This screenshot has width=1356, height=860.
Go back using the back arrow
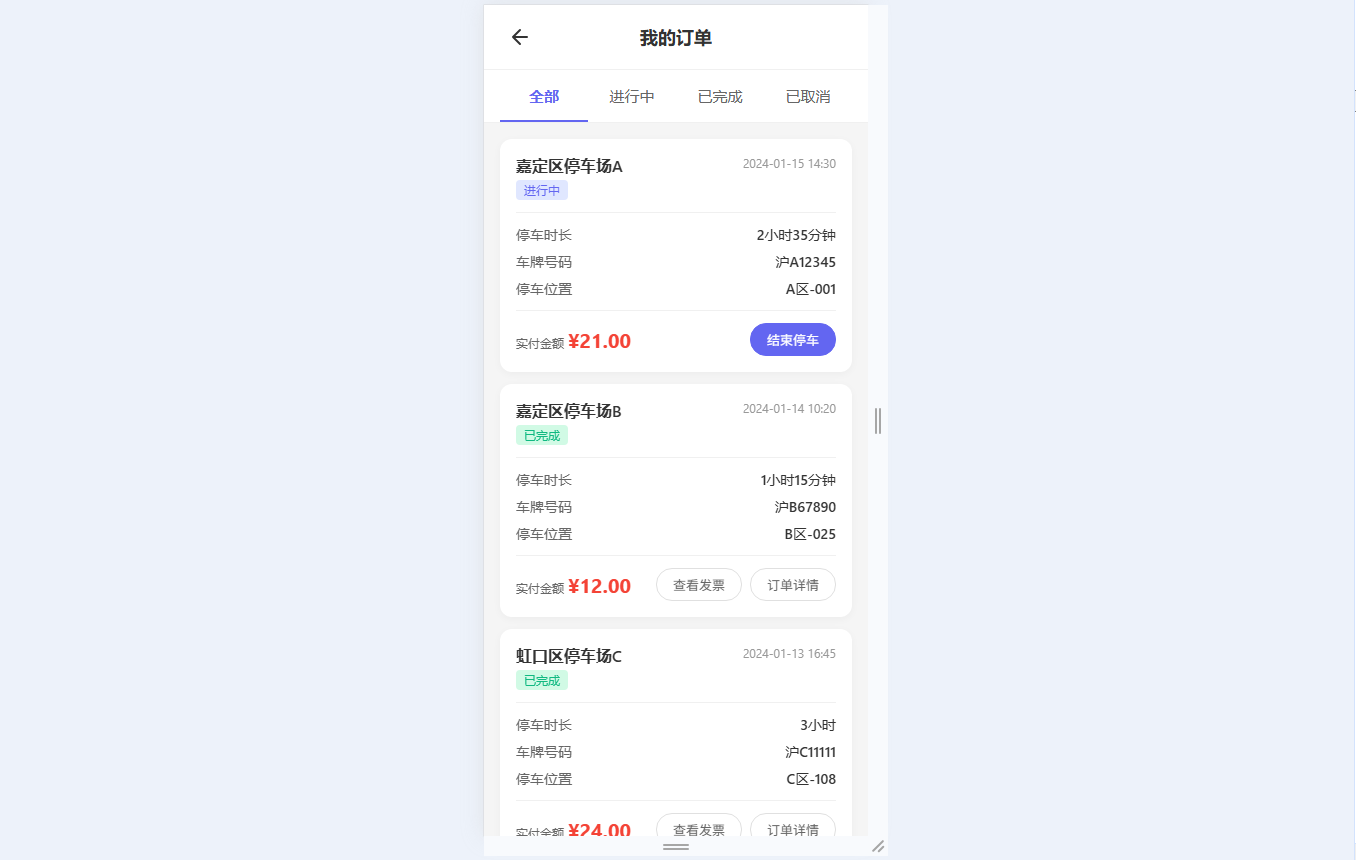tap(520, 38)
